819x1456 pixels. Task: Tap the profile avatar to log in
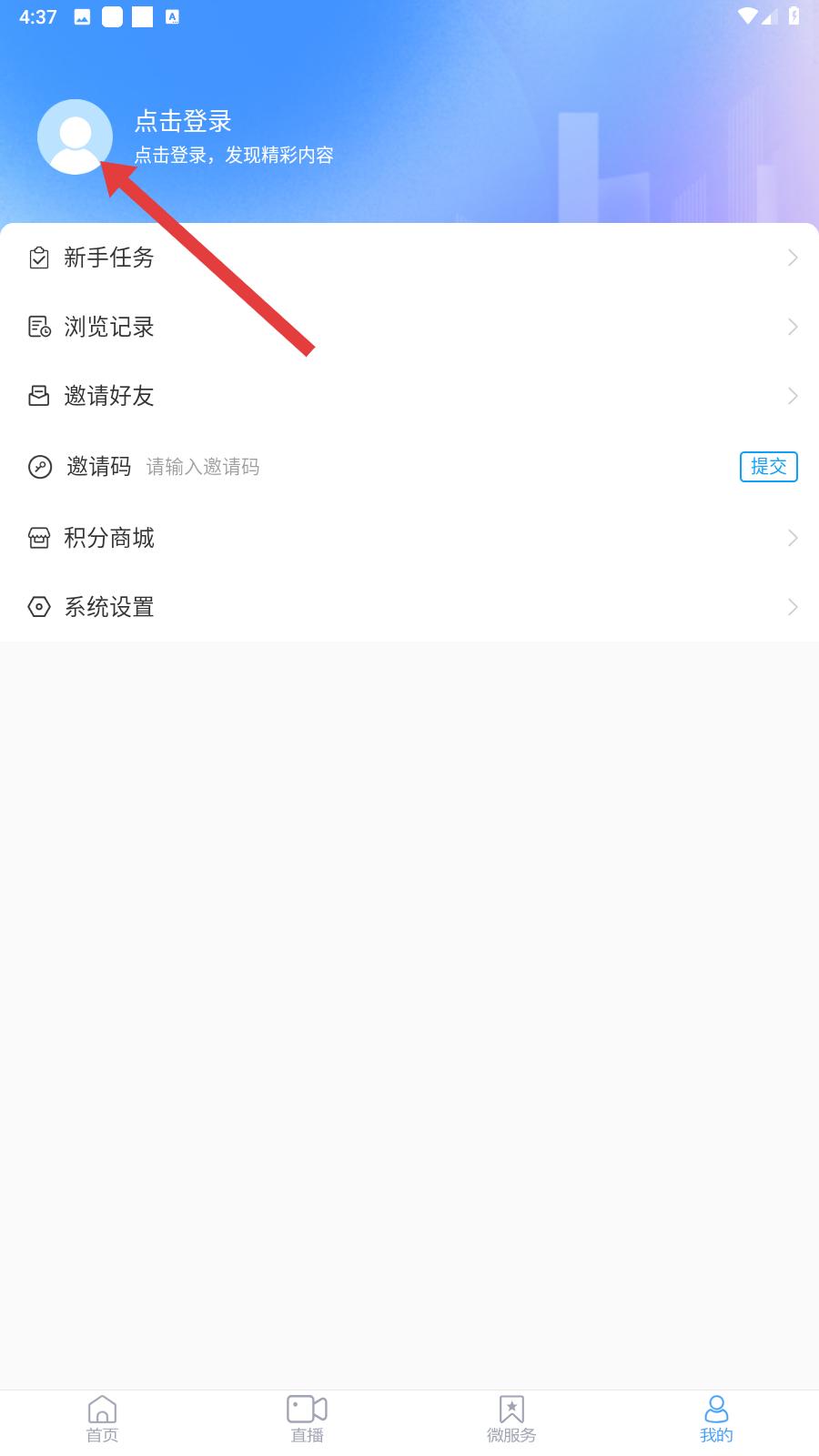(x=75, y=136)
